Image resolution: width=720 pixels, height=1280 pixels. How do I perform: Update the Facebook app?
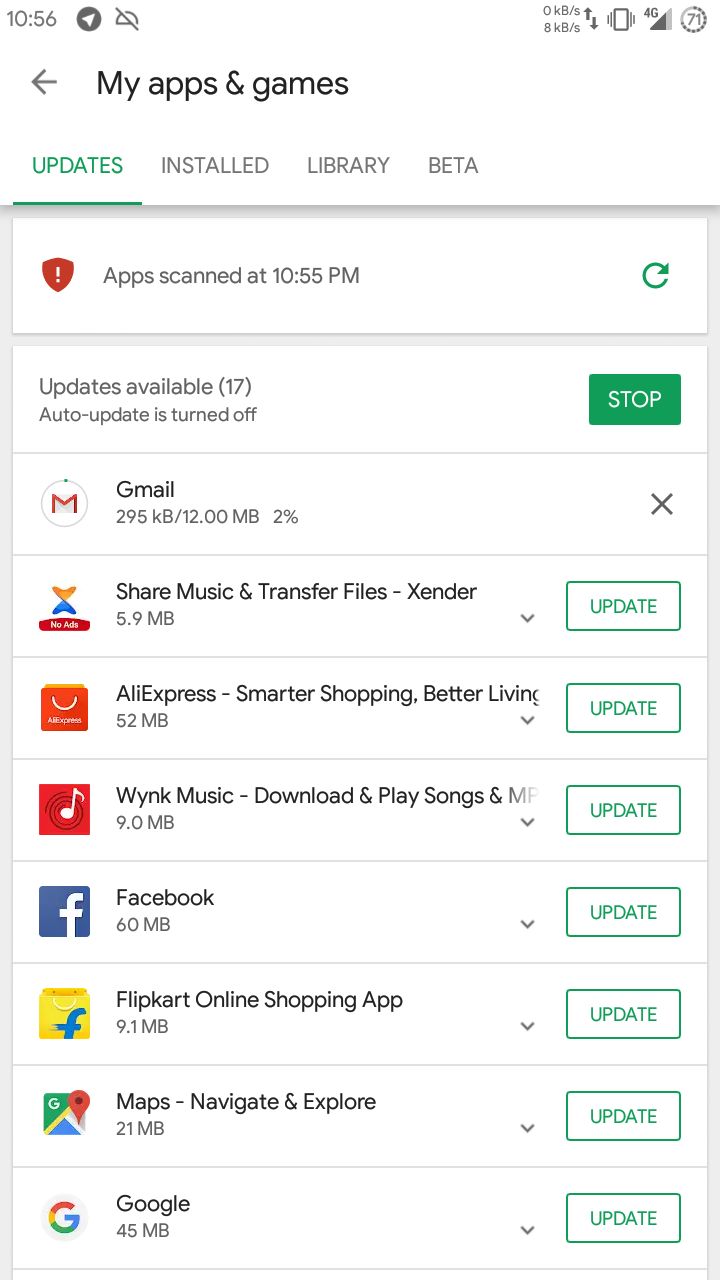point(623,912)
